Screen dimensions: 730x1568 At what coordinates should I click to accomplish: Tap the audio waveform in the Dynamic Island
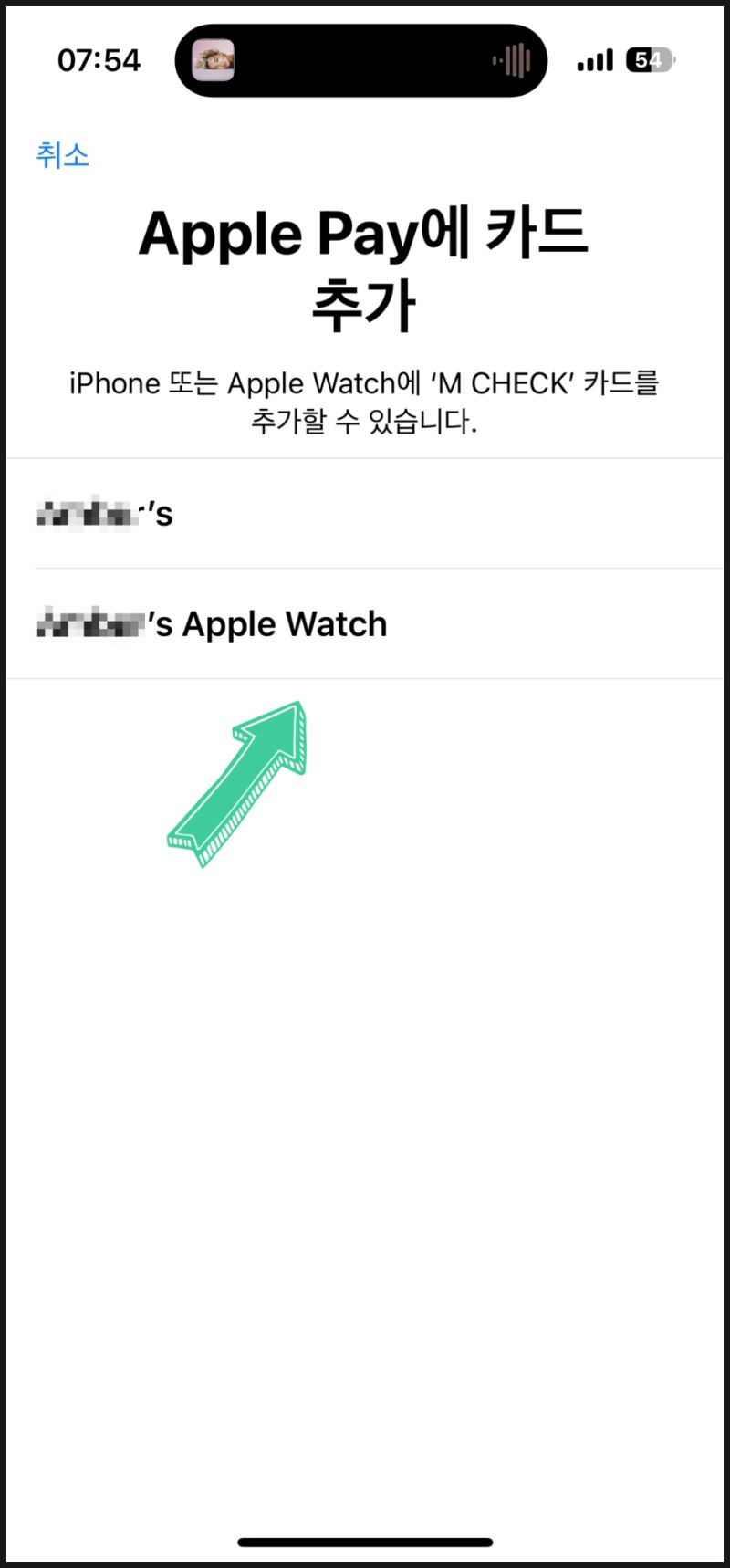[513, 58]
